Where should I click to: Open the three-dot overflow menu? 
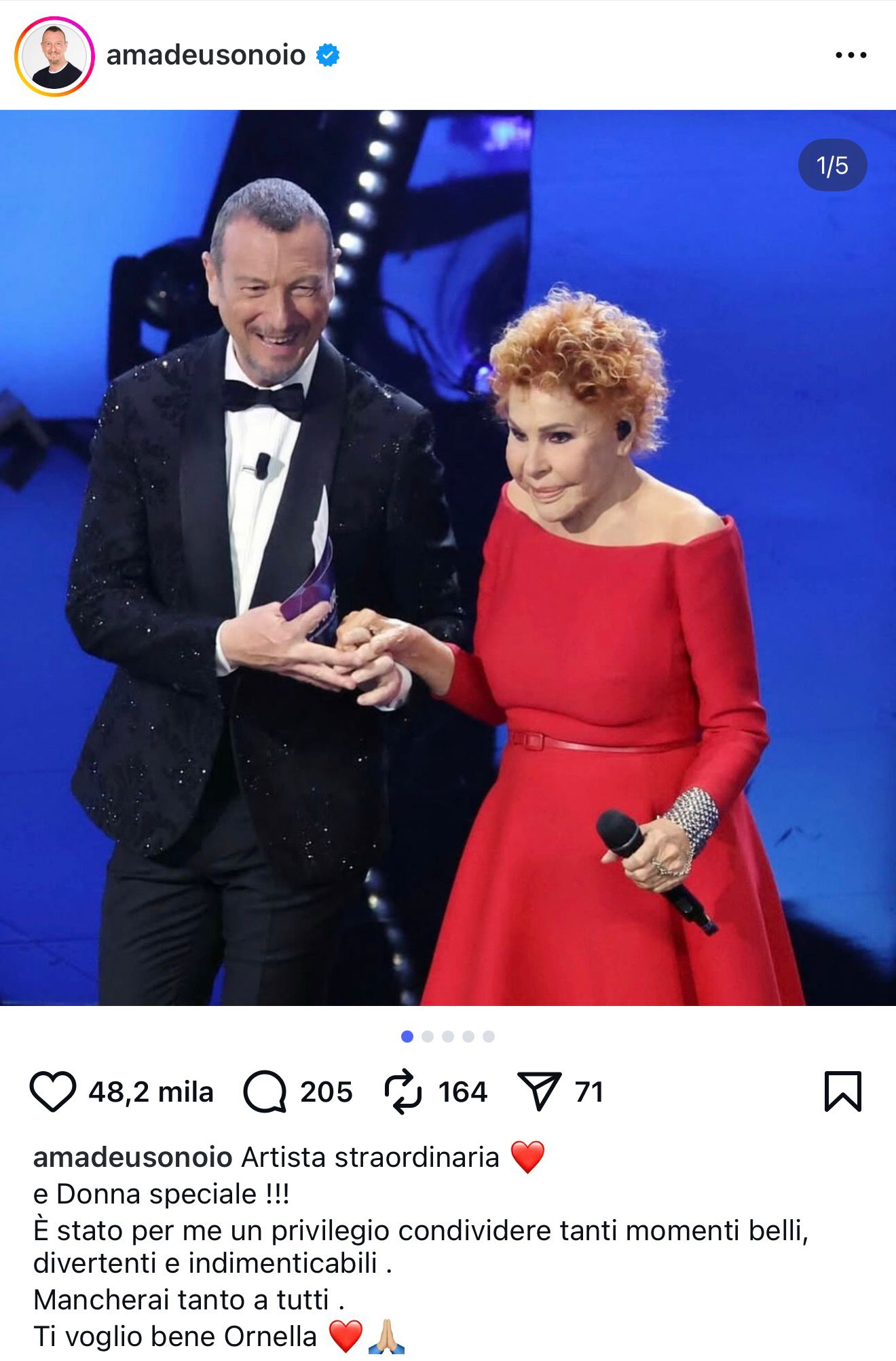[851, 55]
